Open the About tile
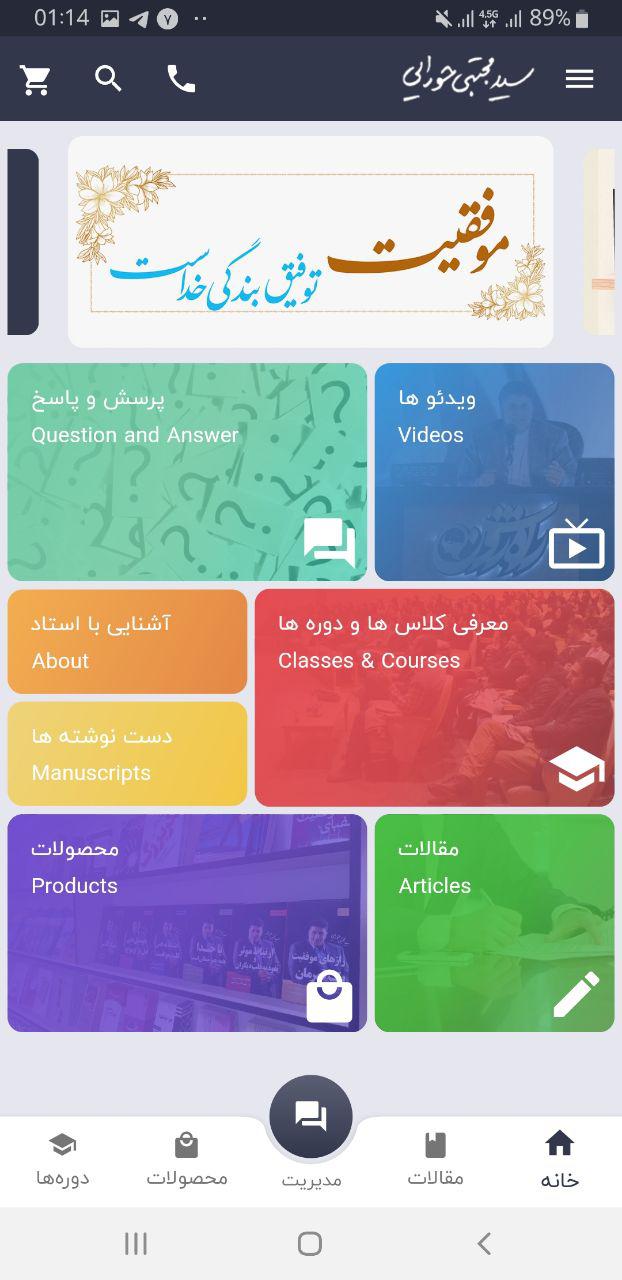 click(x=127, y=641)
